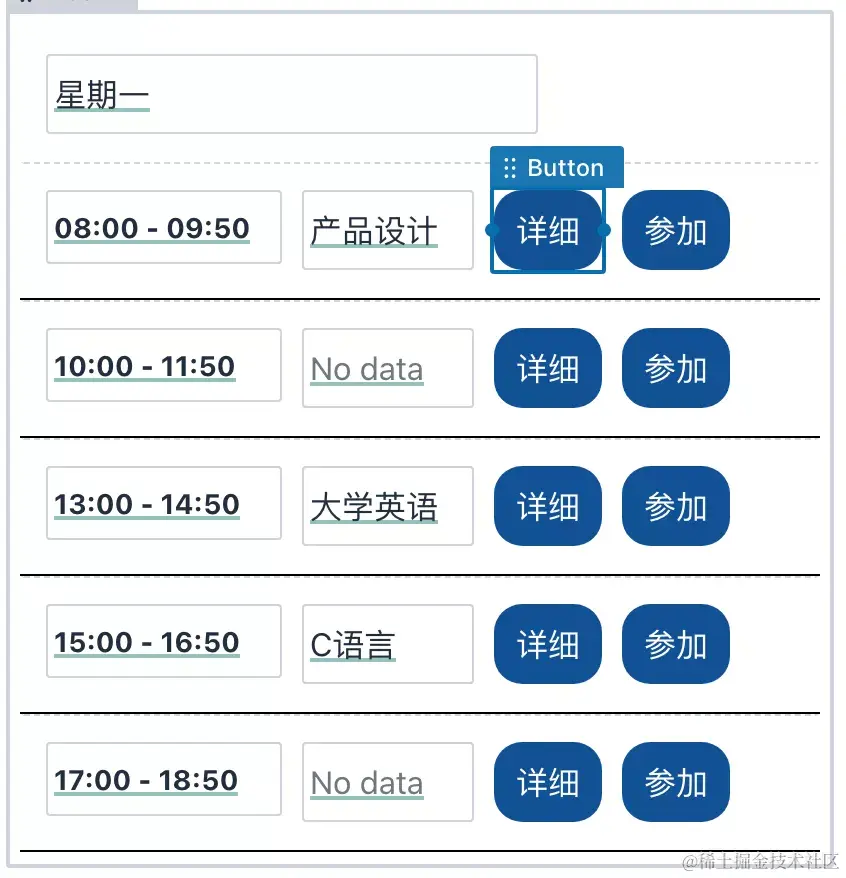Click the 参加 button for 产品设计 class
Screen dimensions: 846x878
[676, 230]
